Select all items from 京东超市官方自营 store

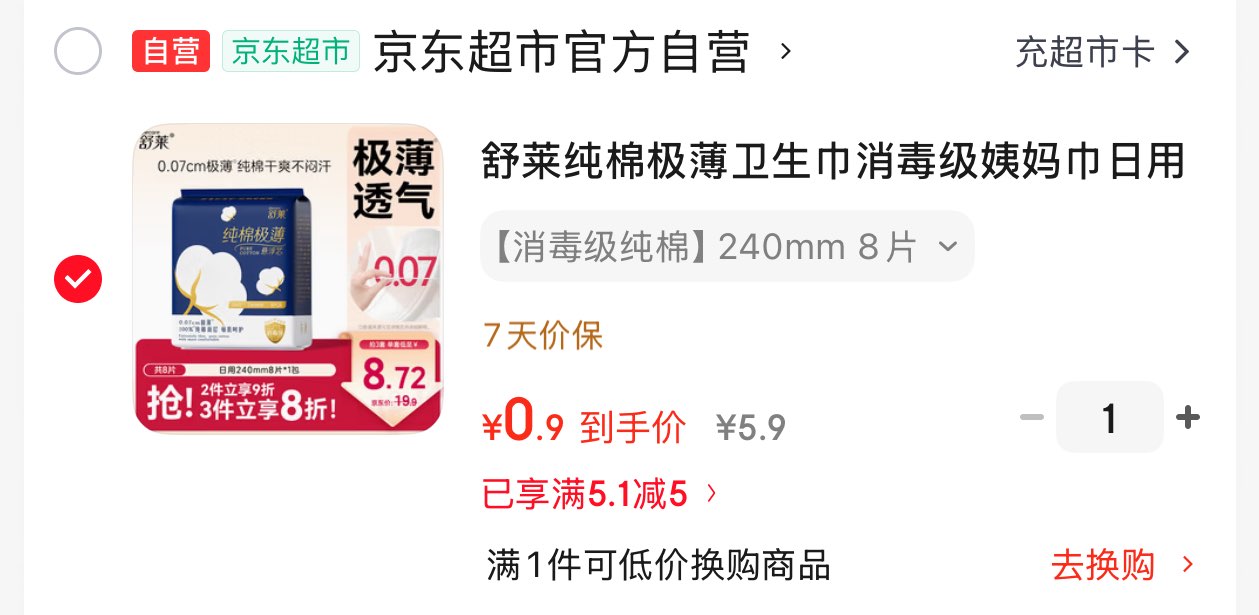[78, 52]
